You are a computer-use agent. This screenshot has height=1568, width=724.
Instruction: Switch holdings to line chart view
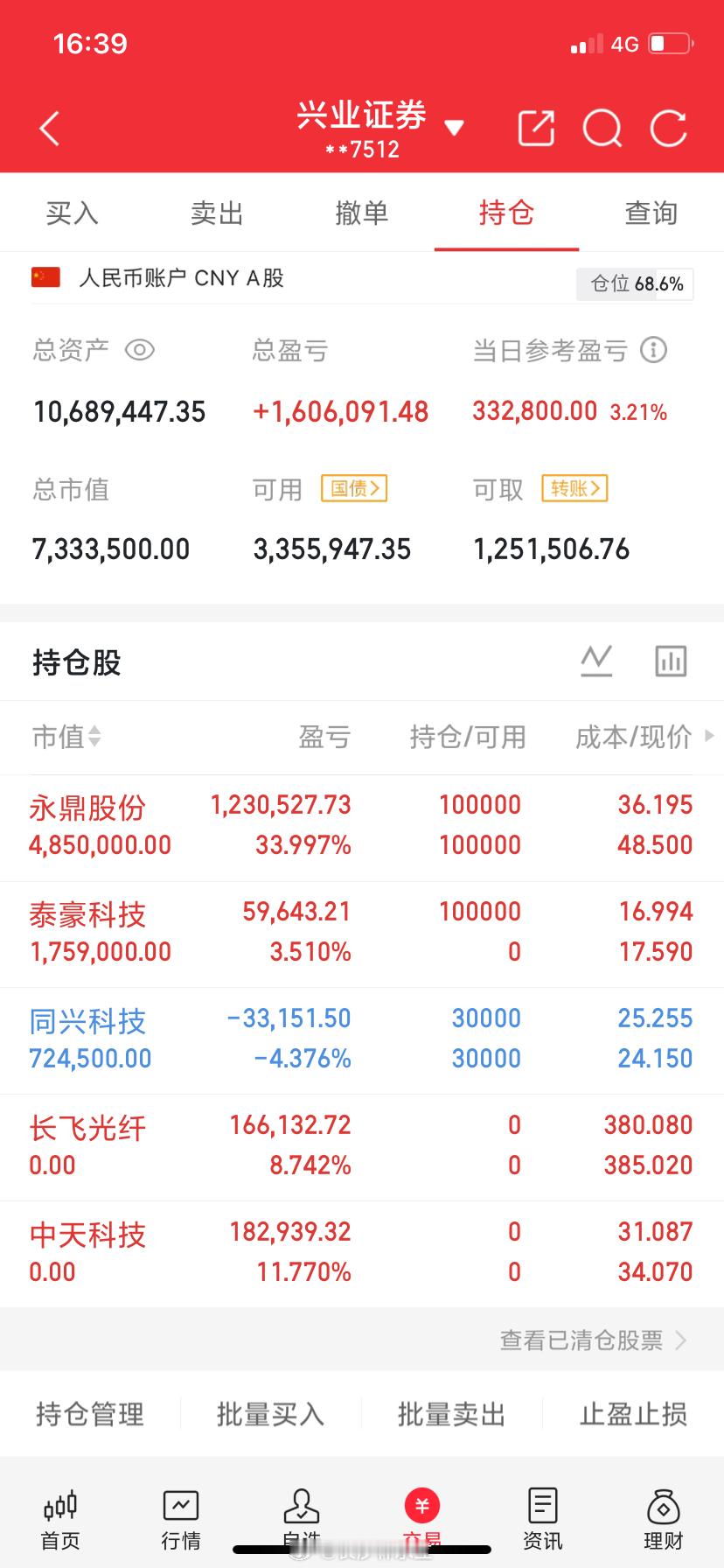click(595, 661)
